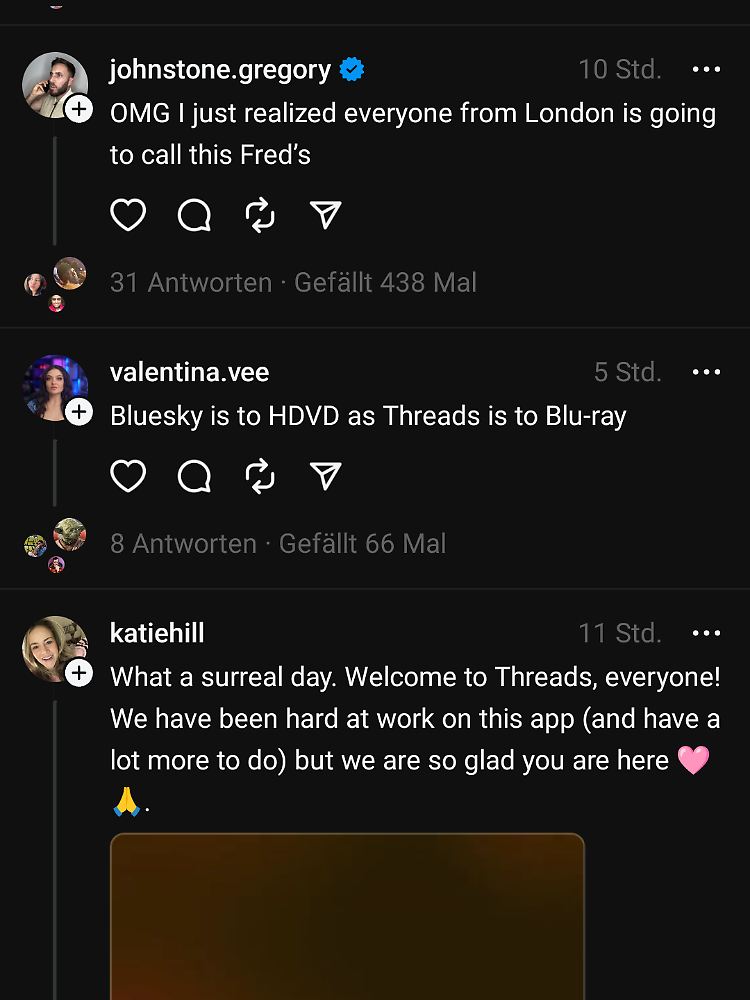Reply to johnstone.gregory's post
750x1000 pixels.
(x=194, y=215)
